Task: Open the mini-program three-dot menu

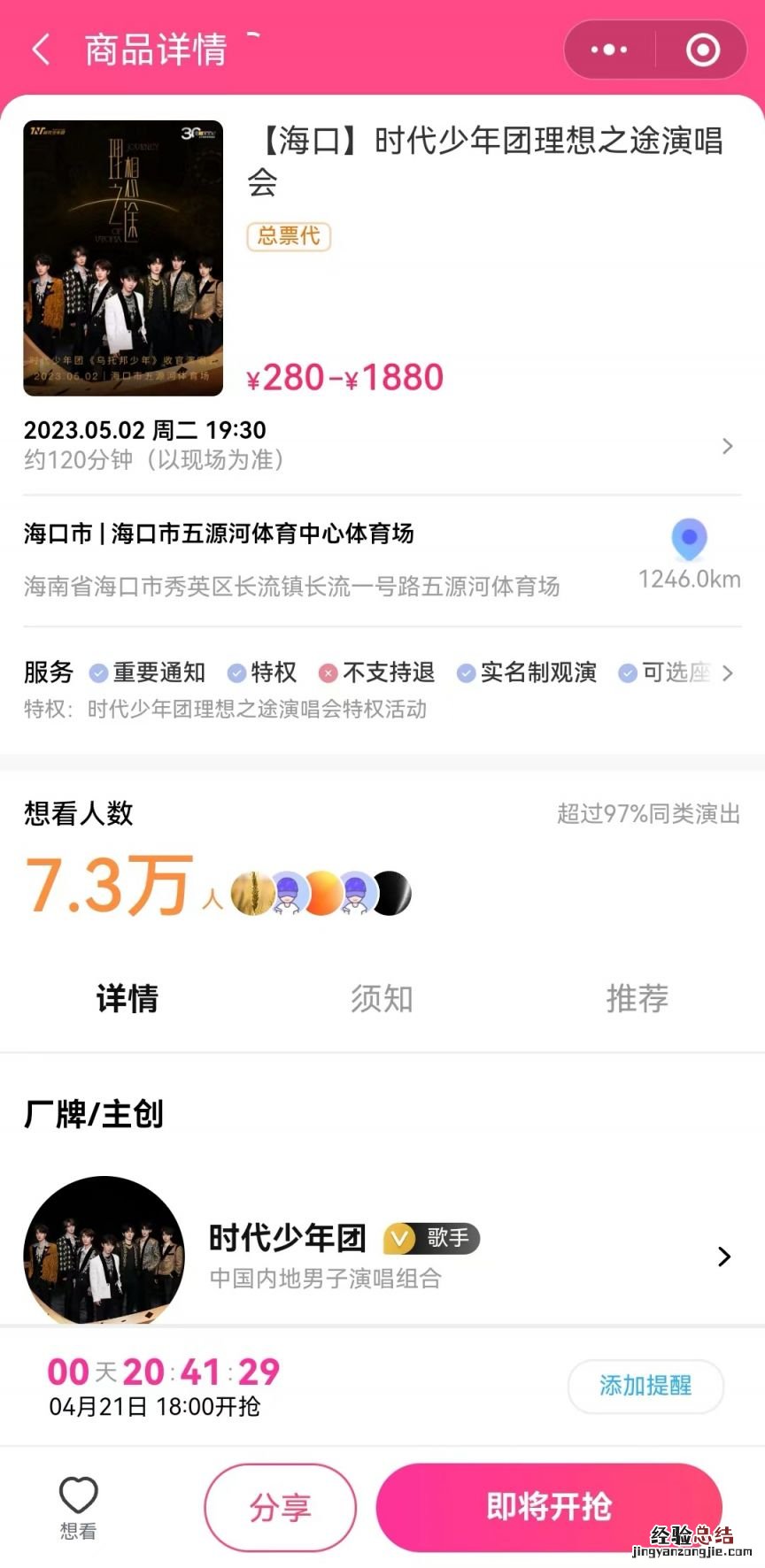Action: (609, 50)
